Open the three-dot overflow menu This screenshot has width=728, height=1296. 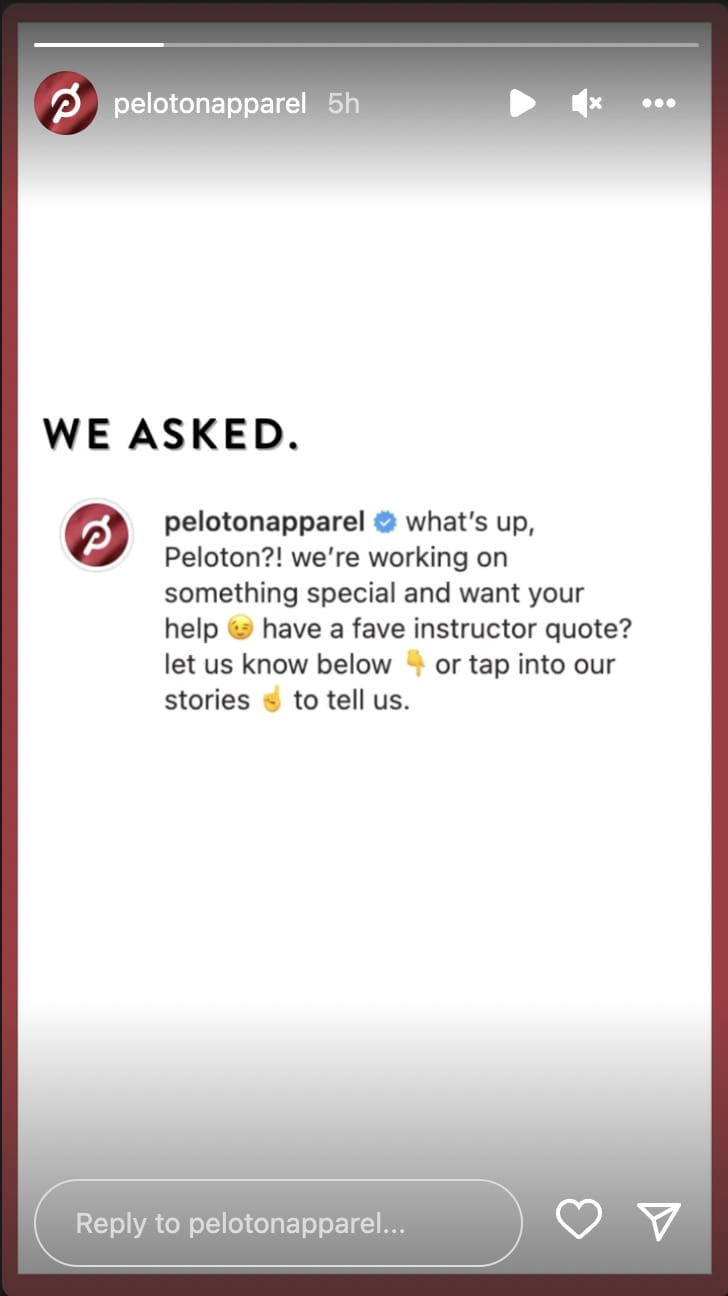[x=659, y=103]
